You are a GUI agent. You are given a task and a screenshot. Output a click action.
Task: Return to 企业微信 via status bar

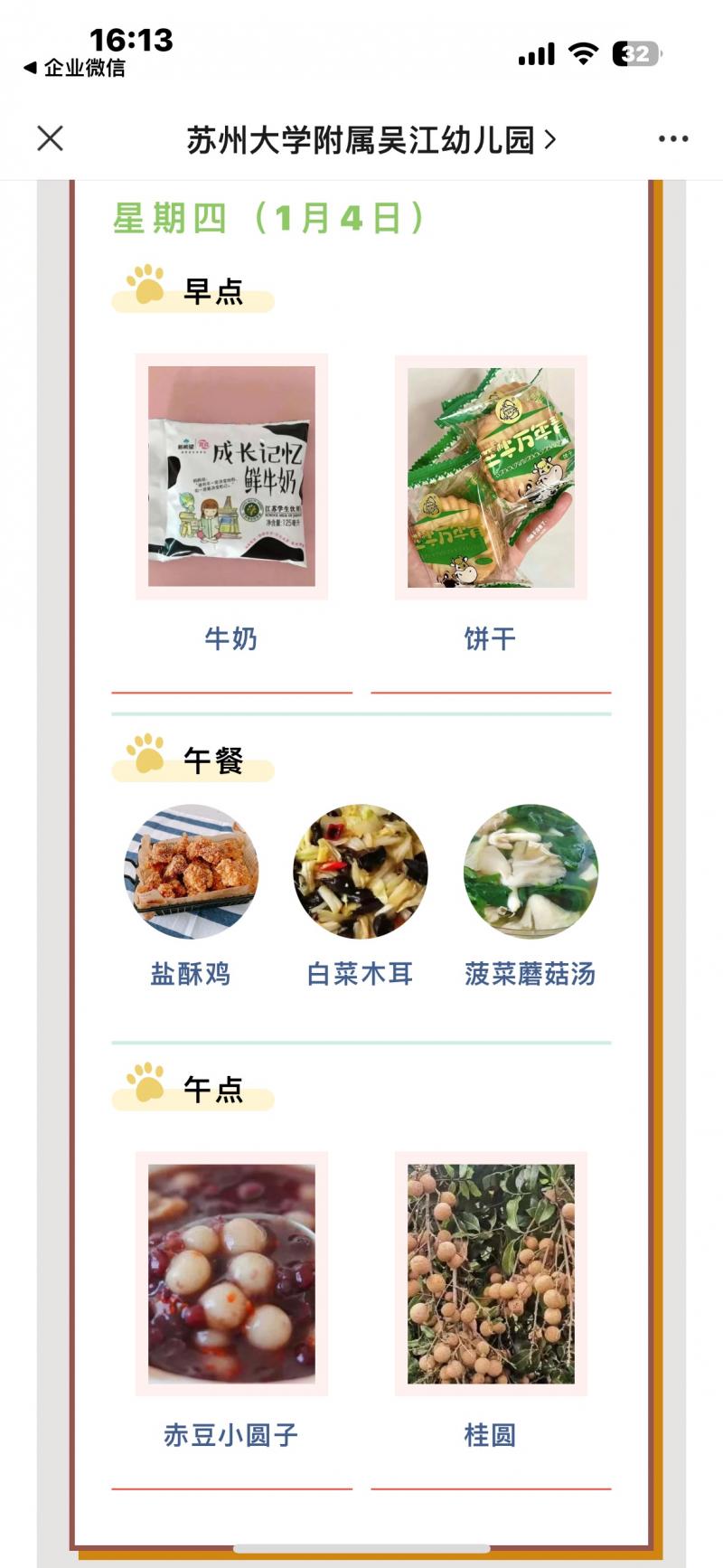tap(75, 68)
